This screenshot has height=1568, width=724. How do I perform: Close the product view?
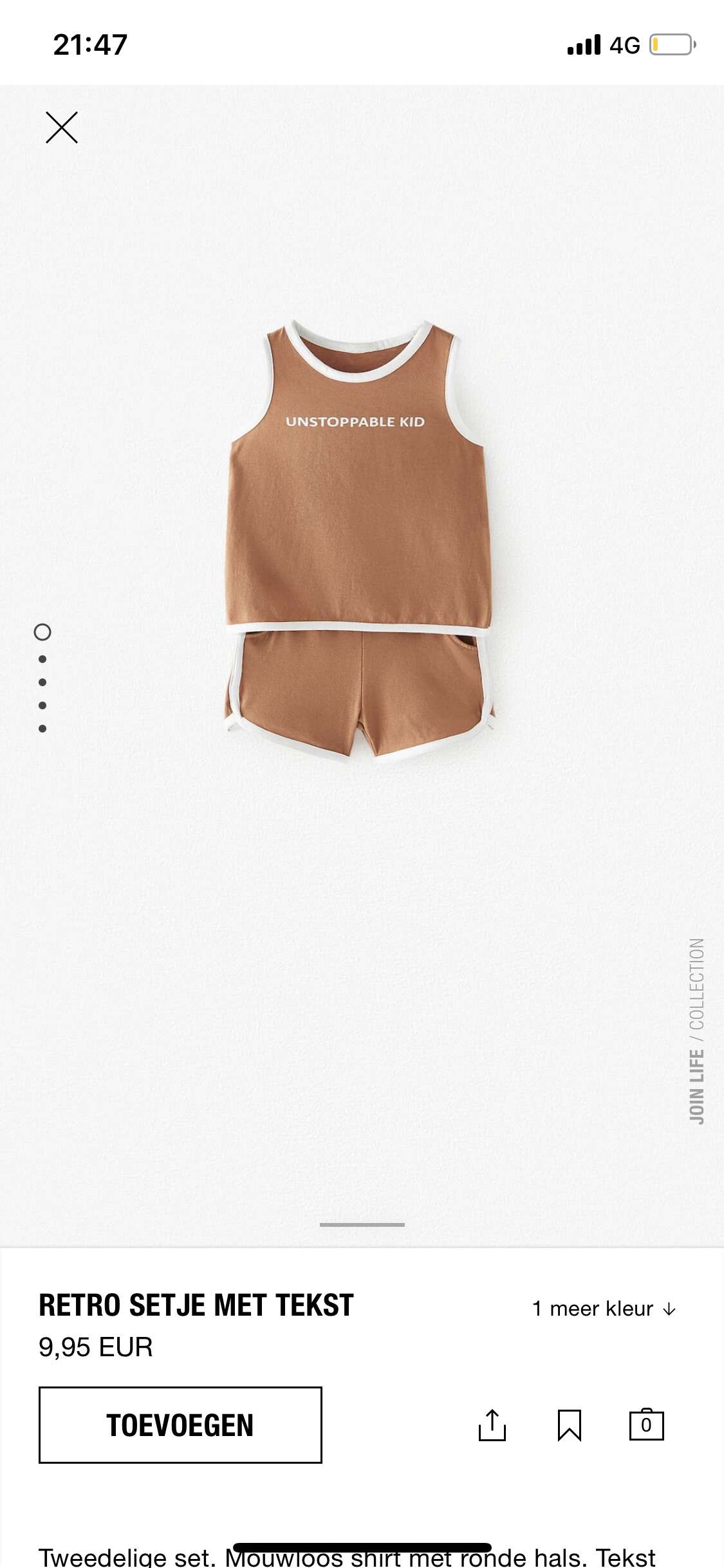coord(62,127)
